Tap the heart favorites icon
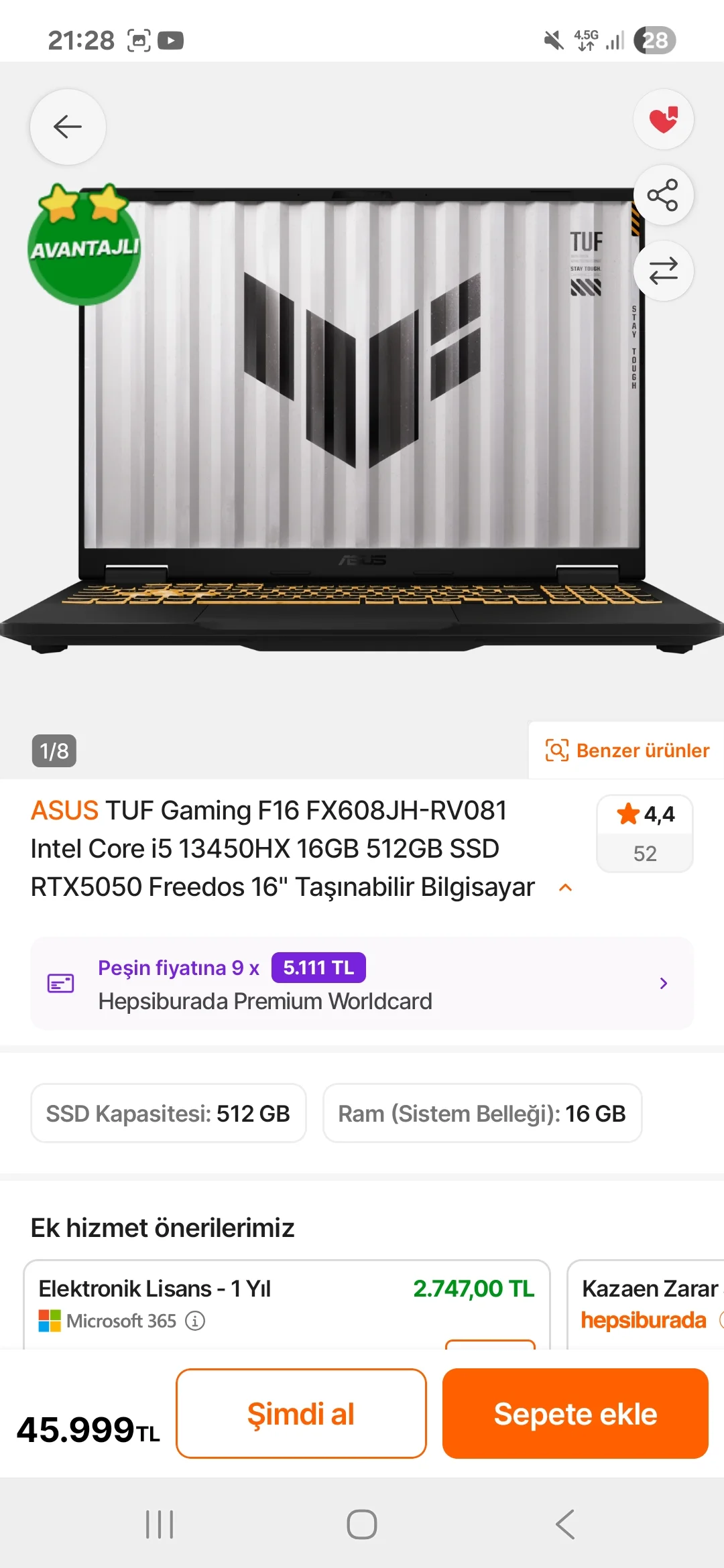Image resolution: width=724 pixels, height=1568 pixels. pyautogui.click(x=663, y=120)
